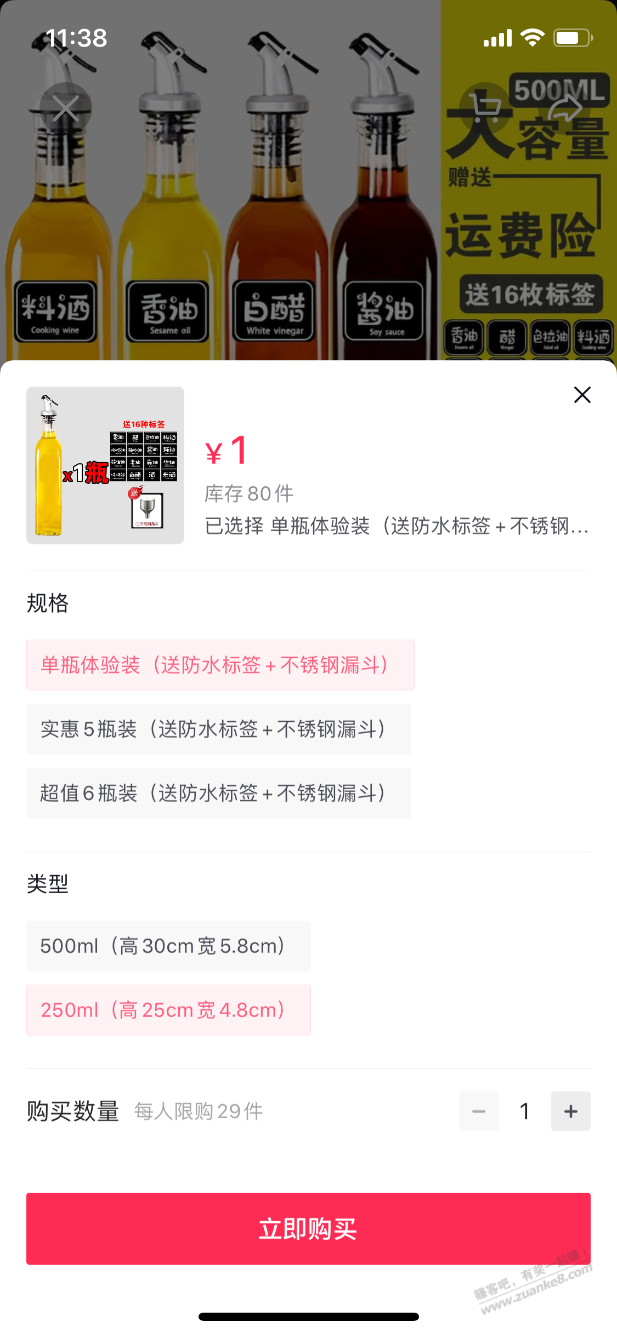Select 单瓶体验装 specification option

tap(220, 665)
